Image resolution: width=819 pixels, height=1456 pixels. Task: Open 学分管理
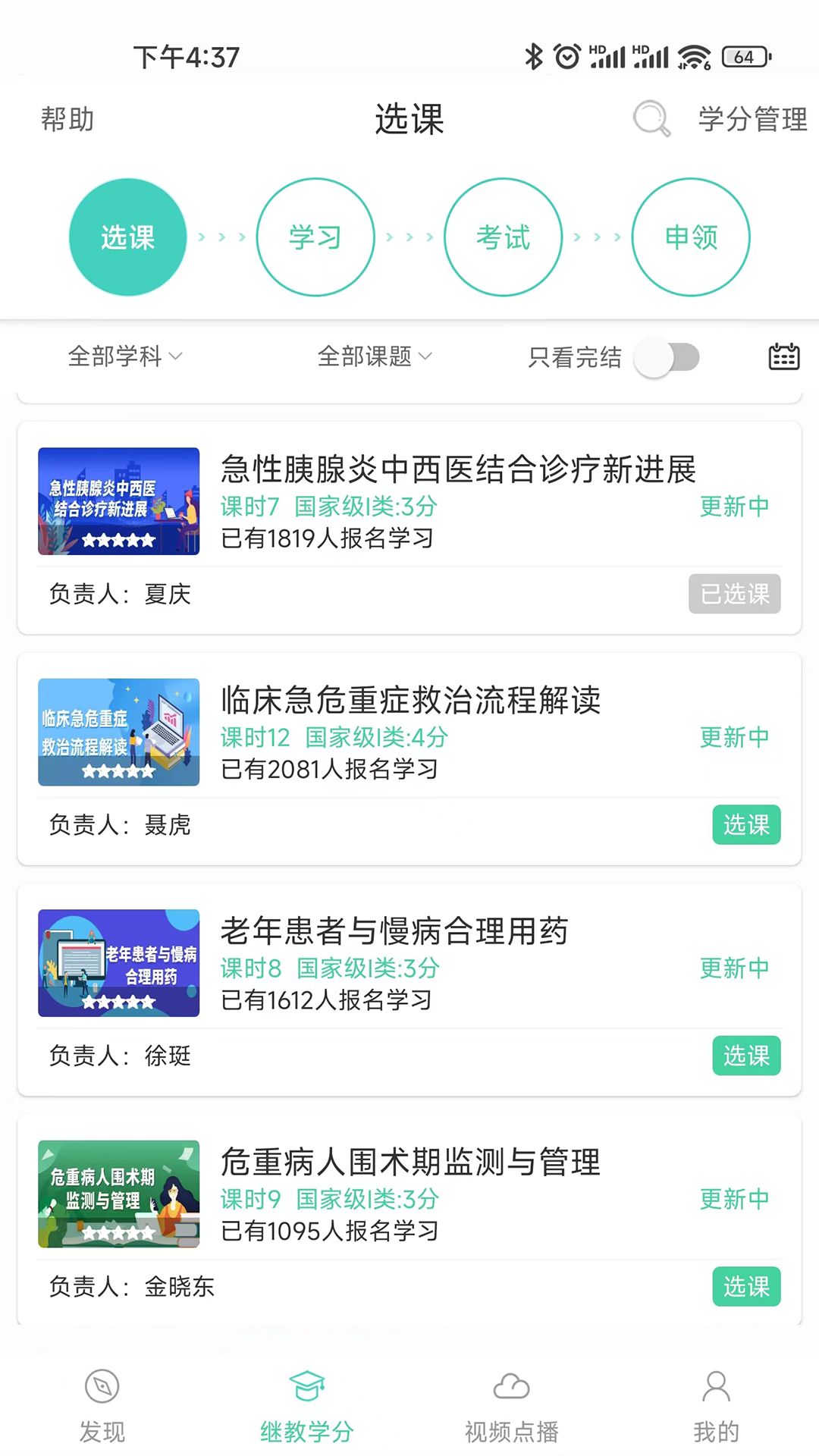tap(752, 119)
